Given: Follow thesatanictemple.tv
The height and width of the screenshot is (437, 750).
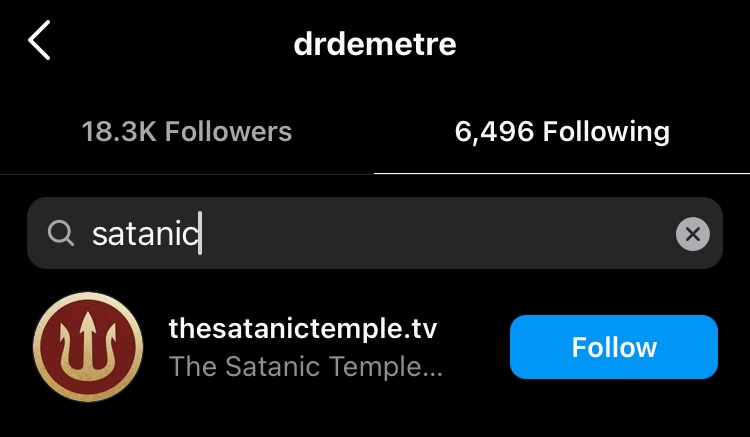Looking at the screenshot, I should point(613,347).
